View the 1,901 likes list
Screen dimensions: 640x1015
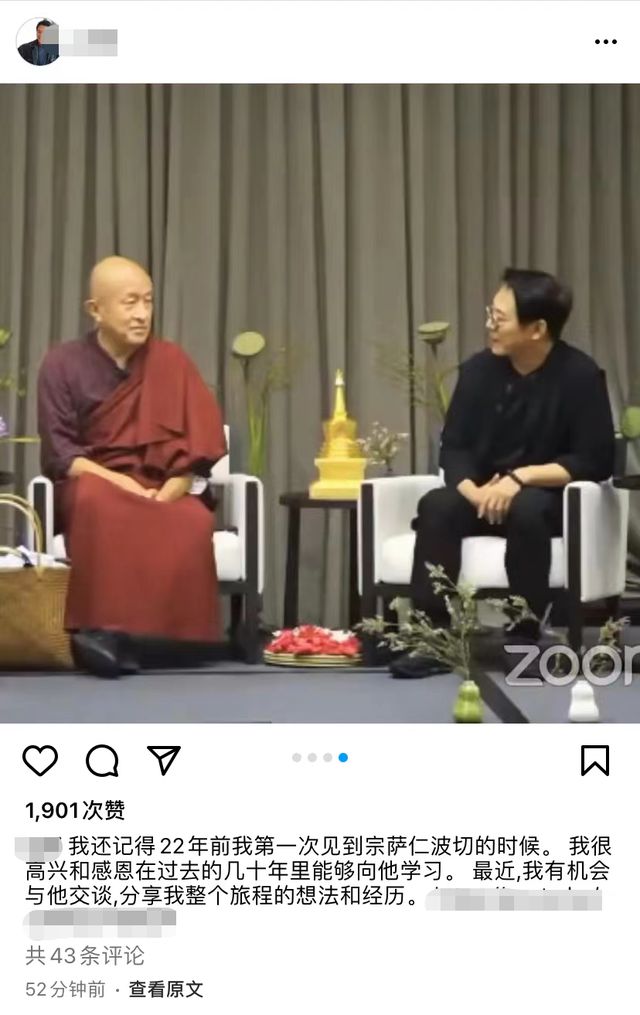pos(76,810)
